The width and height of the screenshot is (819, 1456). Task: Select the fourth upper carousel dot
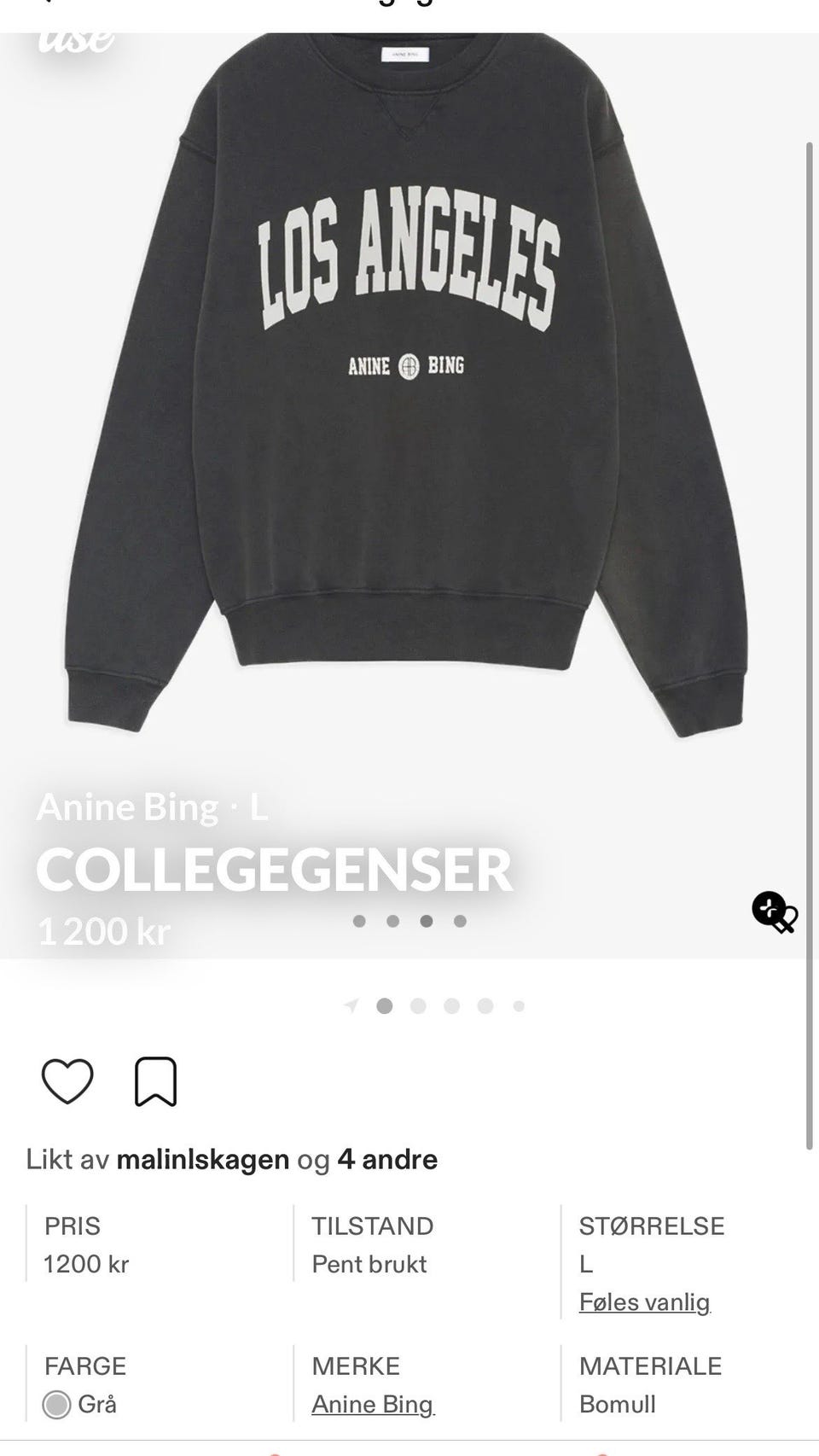point(458,921)
